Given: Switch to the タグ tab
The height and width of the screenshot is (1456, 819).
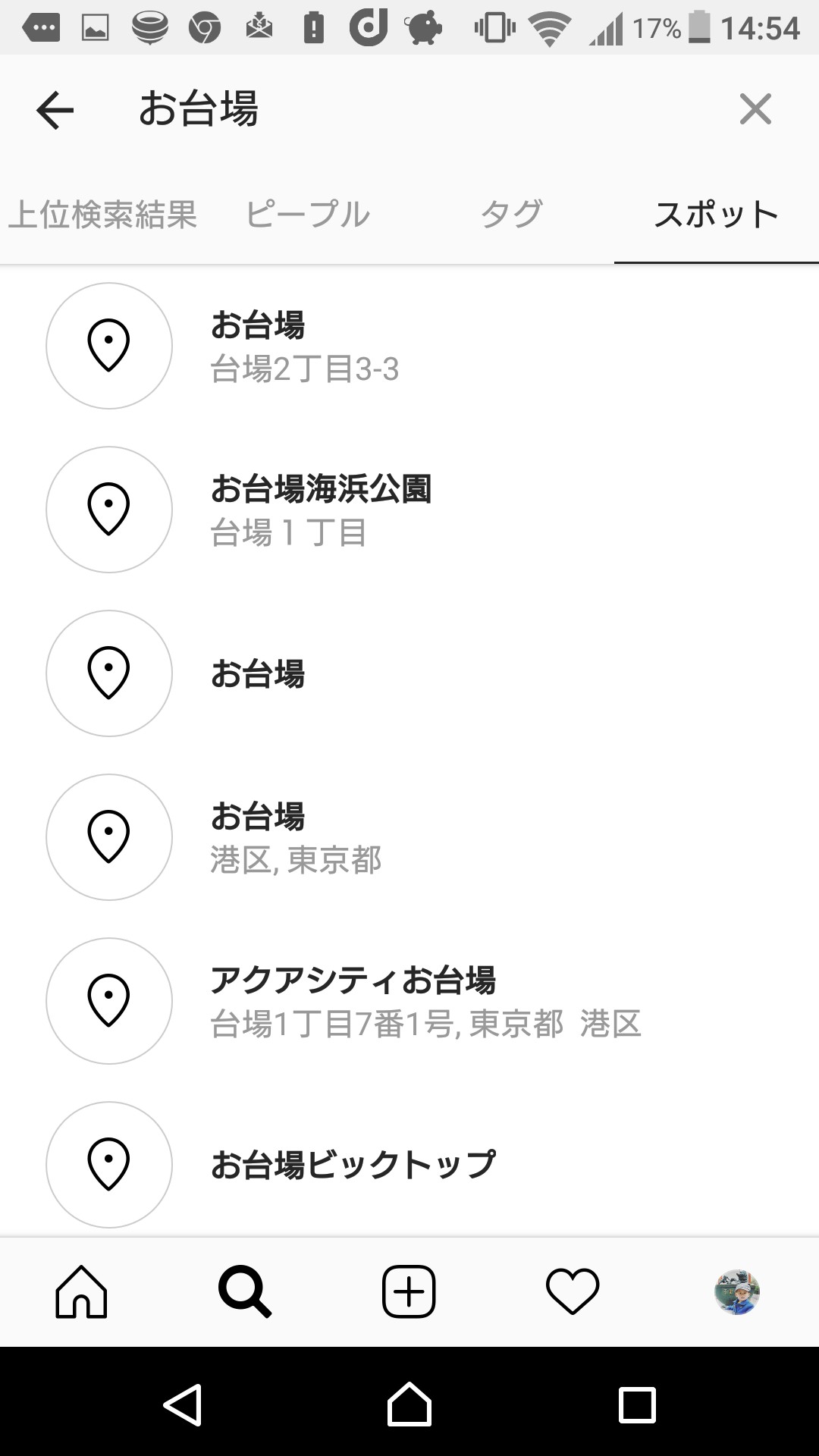Looking at the screenshot, I should (x=512, y=215).
